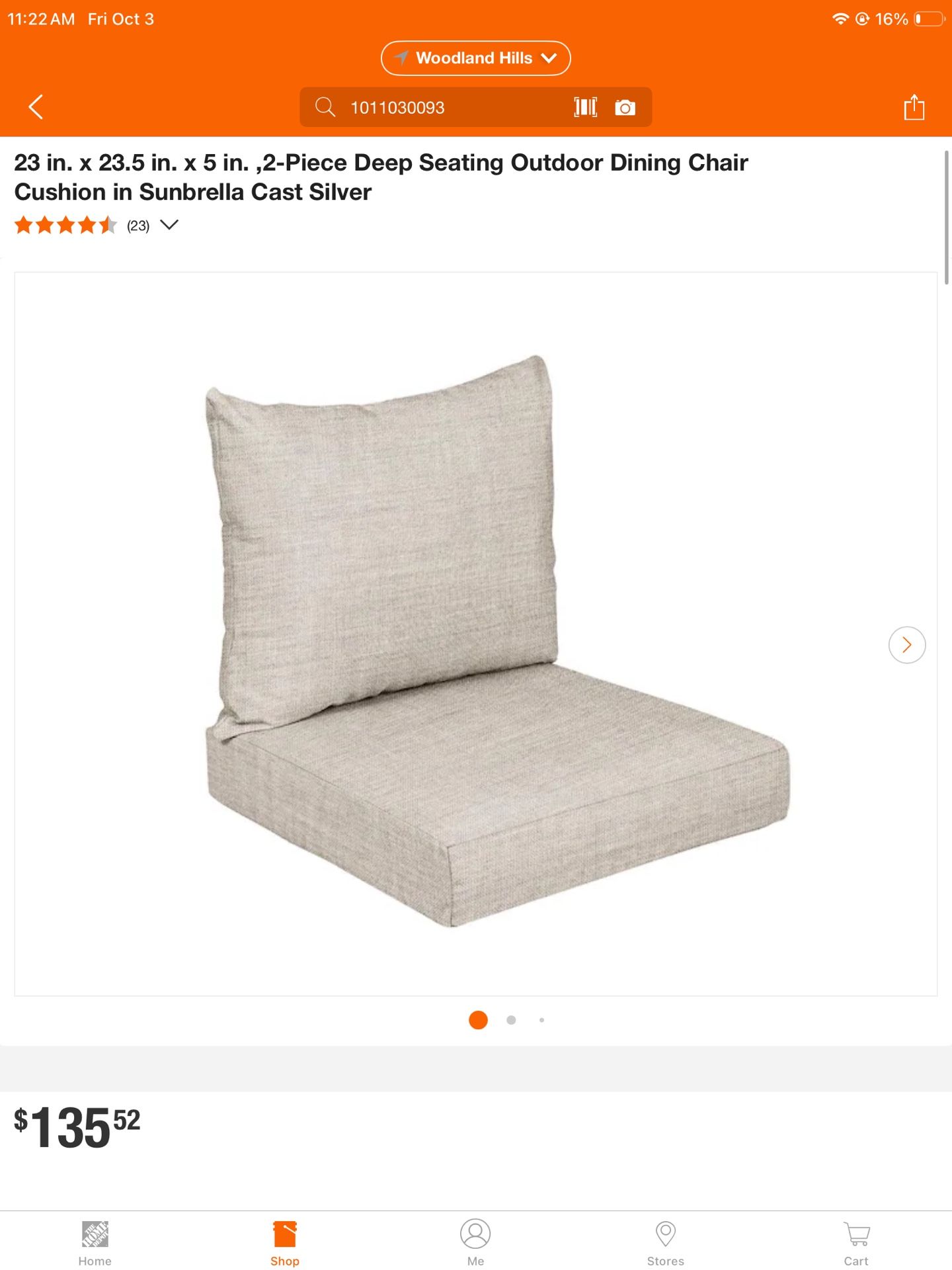Open the Woodland Hills store selector
Viewport: 952px width, 1270px height.
tap(475, 58)
